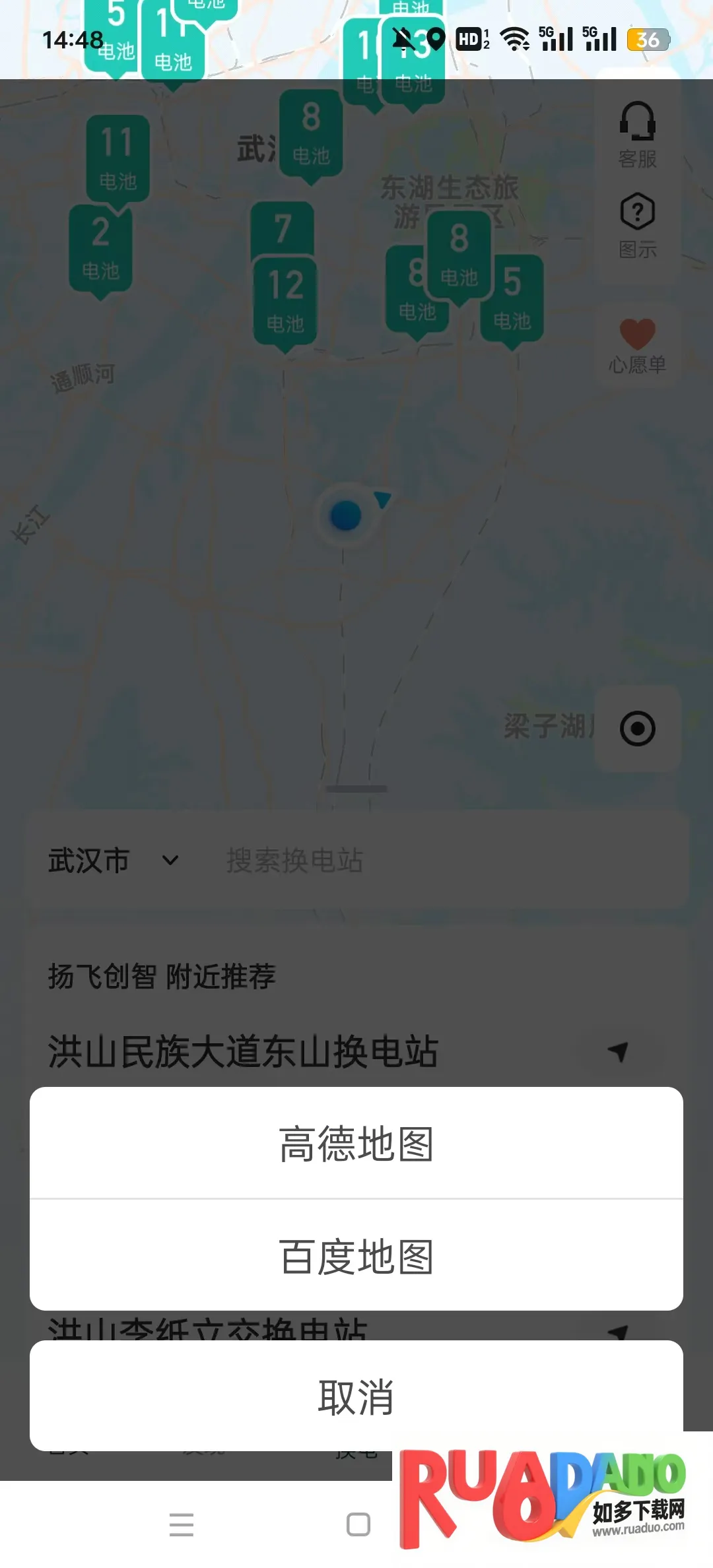Dismiss the sheet with 取消
The width and height of the screenshot is (713, 1568).
point(356,1396)
